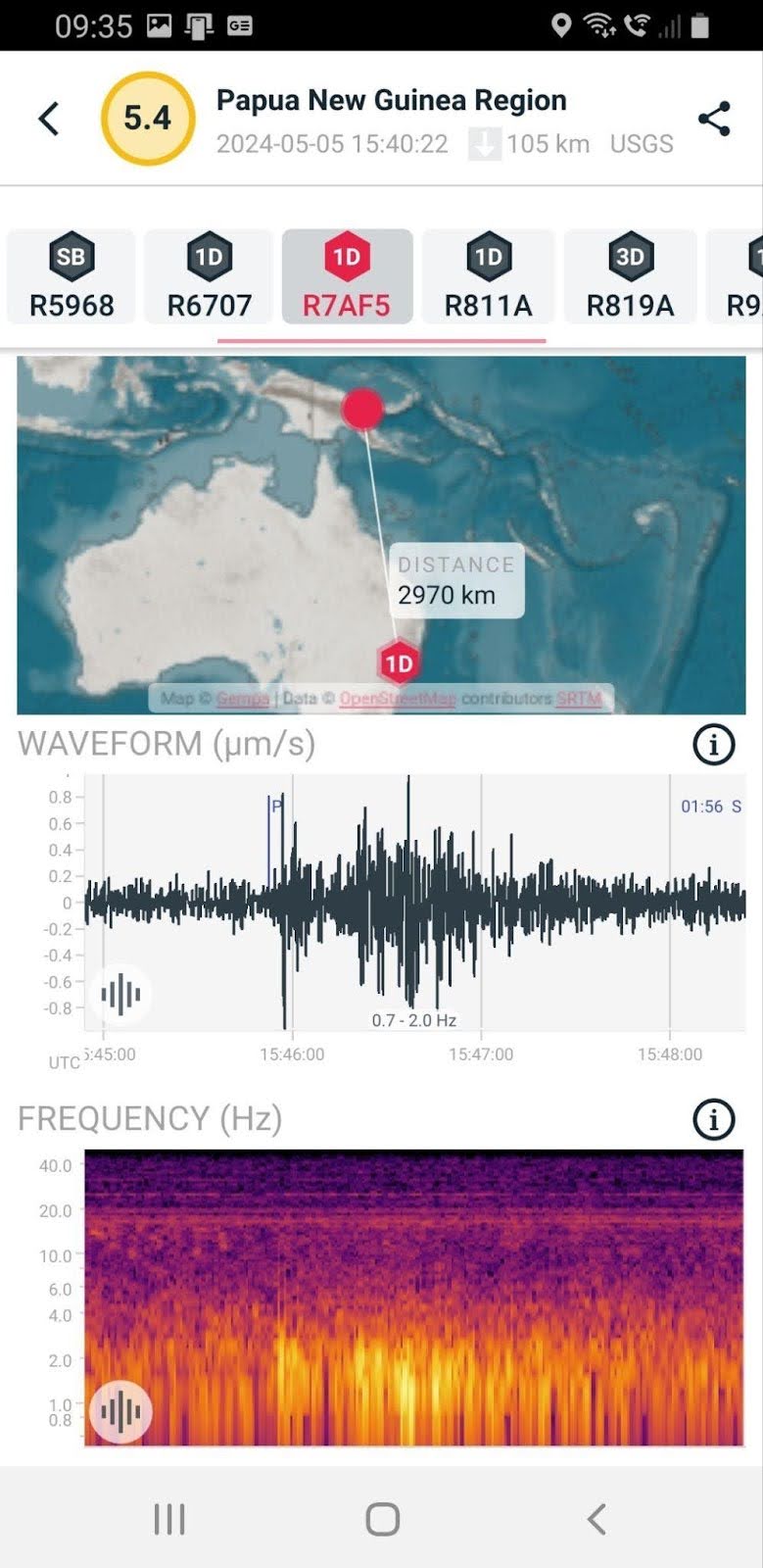Select the R7AF5 station tab

347,277
